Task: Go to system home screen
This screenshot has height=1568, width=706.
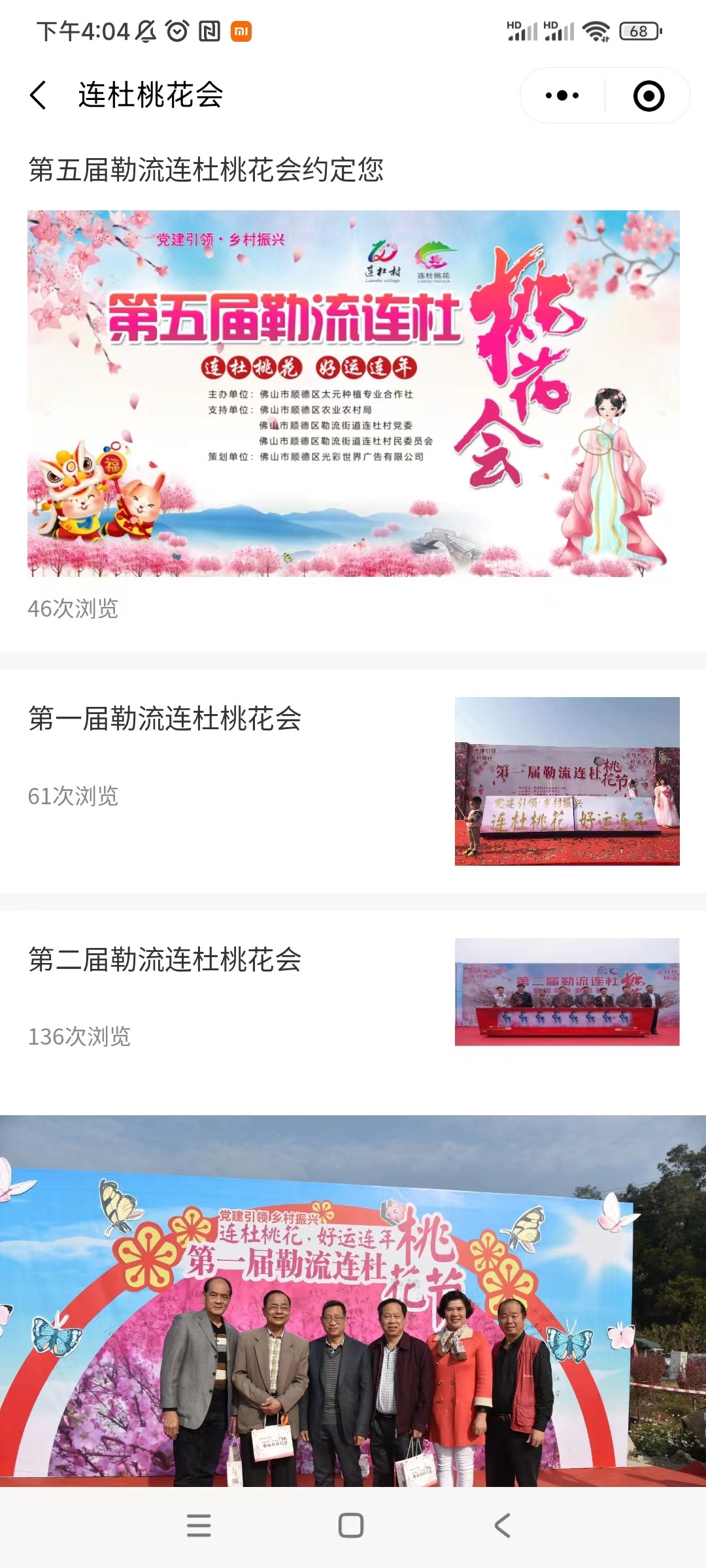Action: coord(351,1526)
